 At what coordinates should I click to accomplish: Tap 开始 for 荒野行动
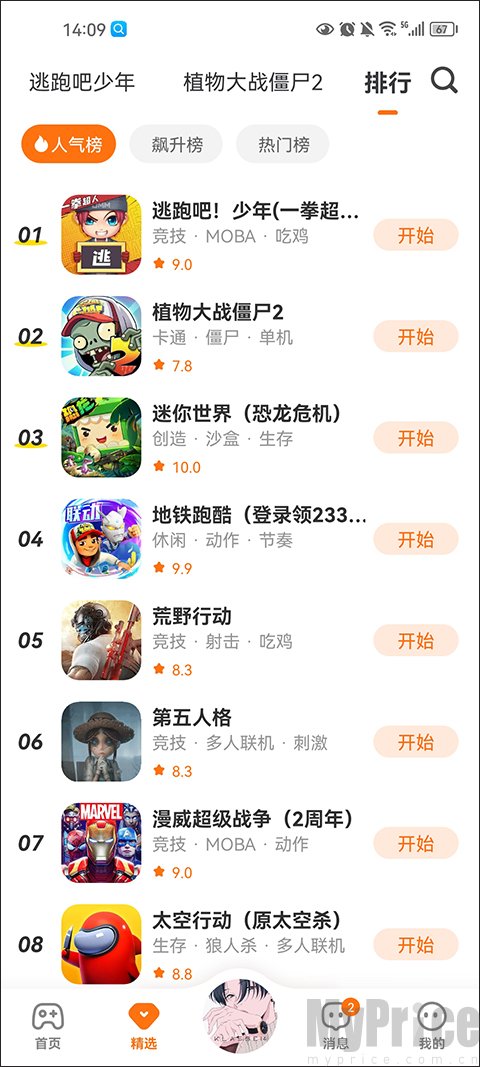(416, 640)
